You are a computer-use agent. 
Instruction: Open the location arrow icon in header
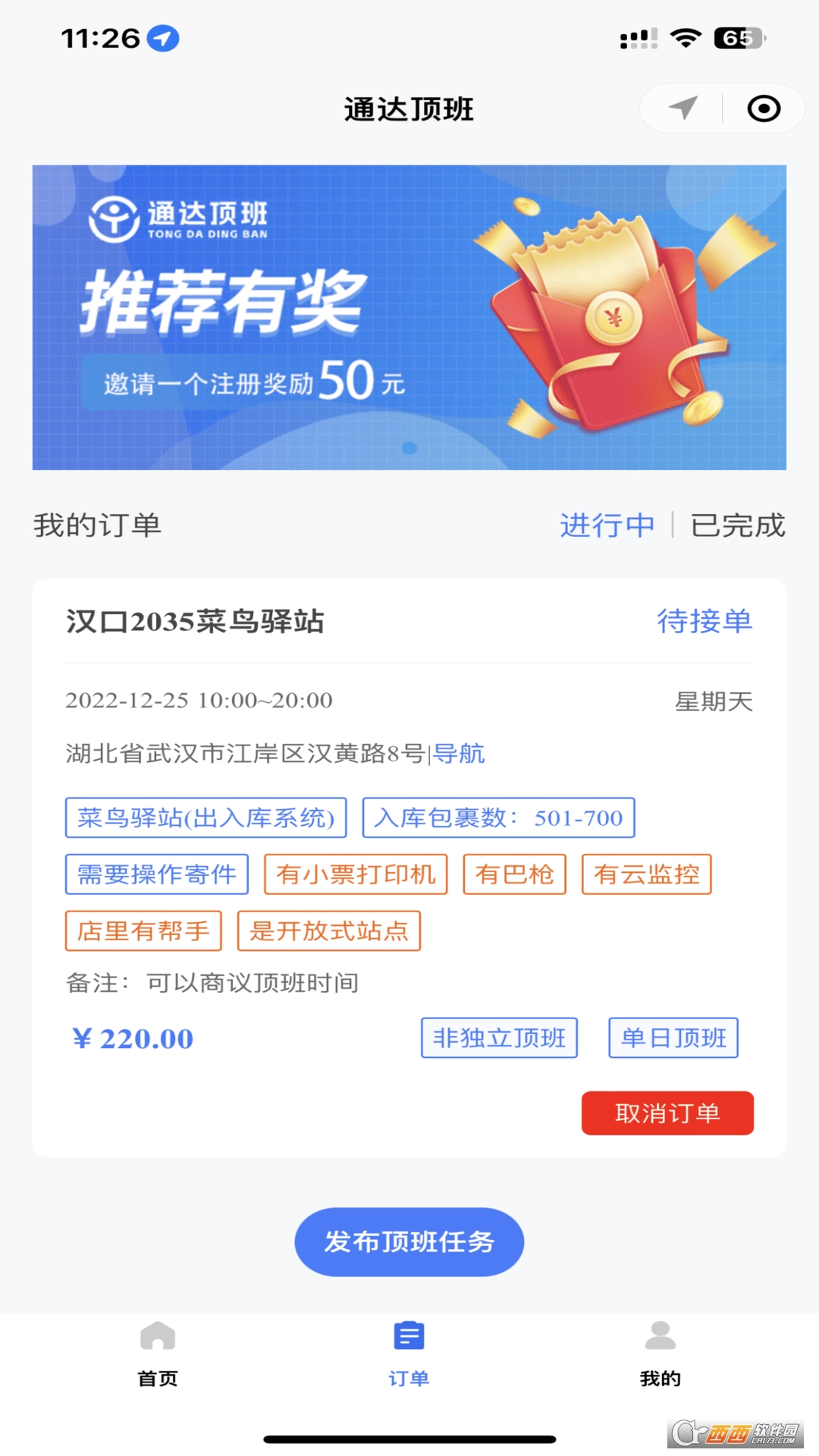click(x=682, y=108)
